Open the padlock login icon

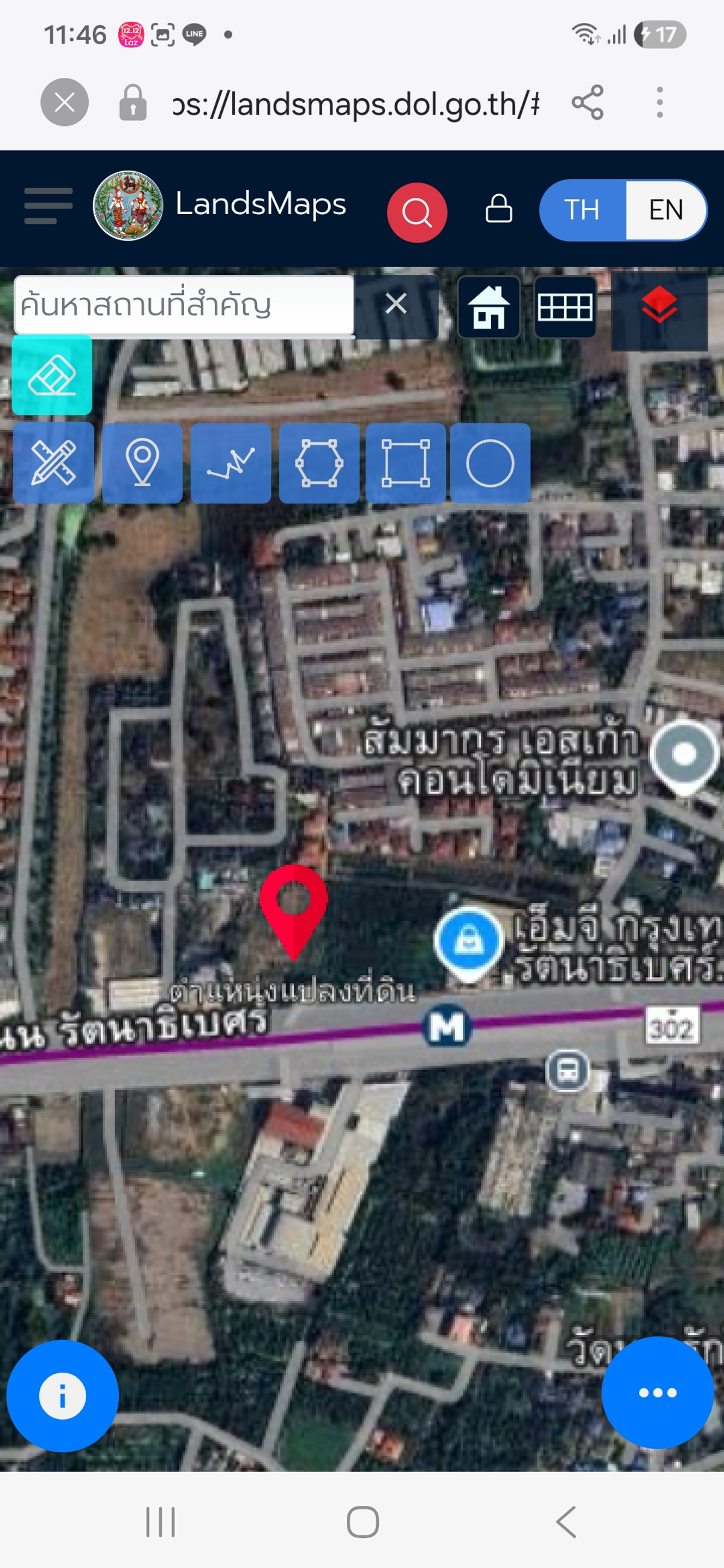click(499, 209)
